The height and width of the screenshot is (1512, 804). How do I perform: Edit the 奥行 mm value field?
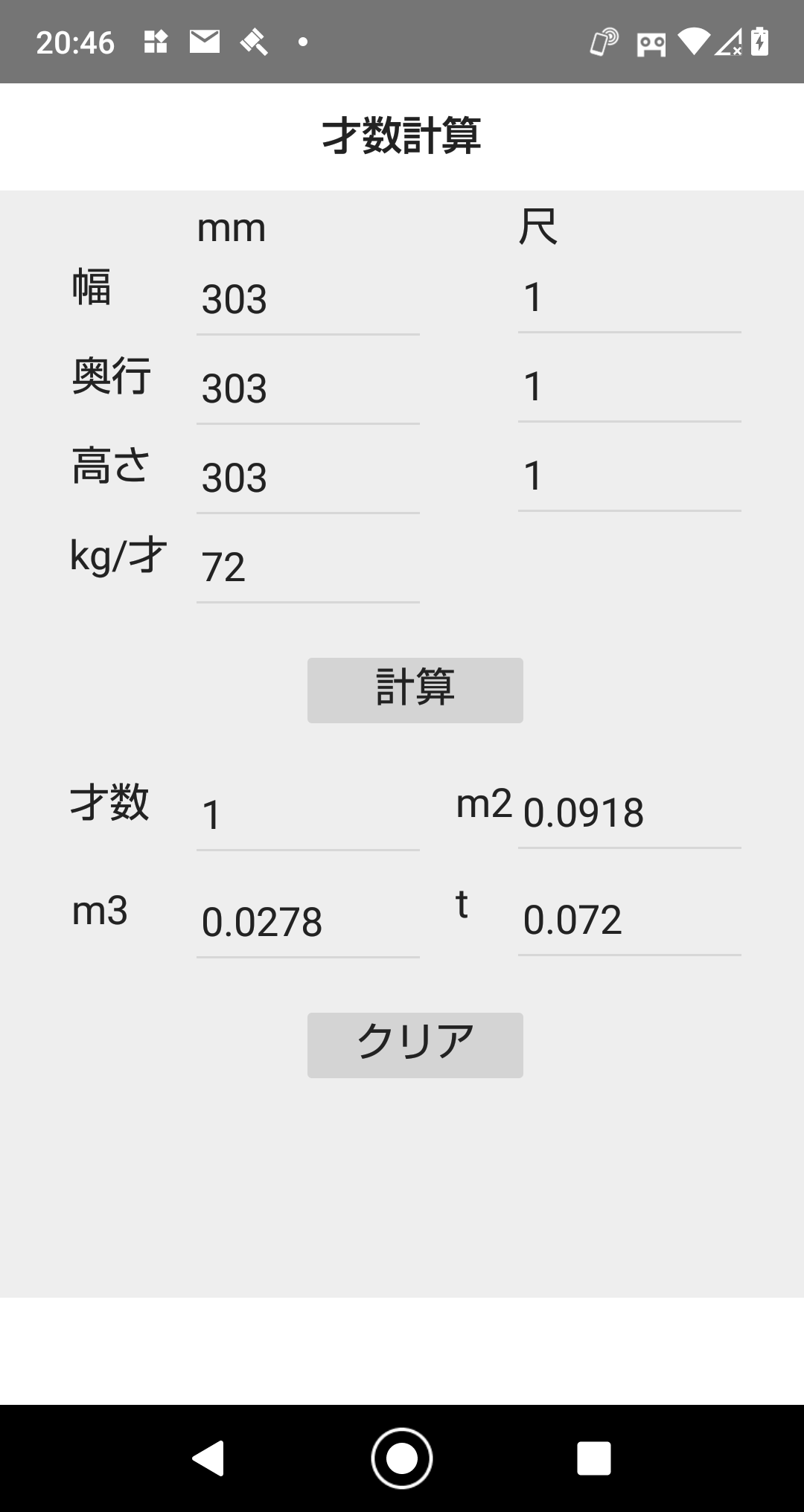[x=308, y=389]
